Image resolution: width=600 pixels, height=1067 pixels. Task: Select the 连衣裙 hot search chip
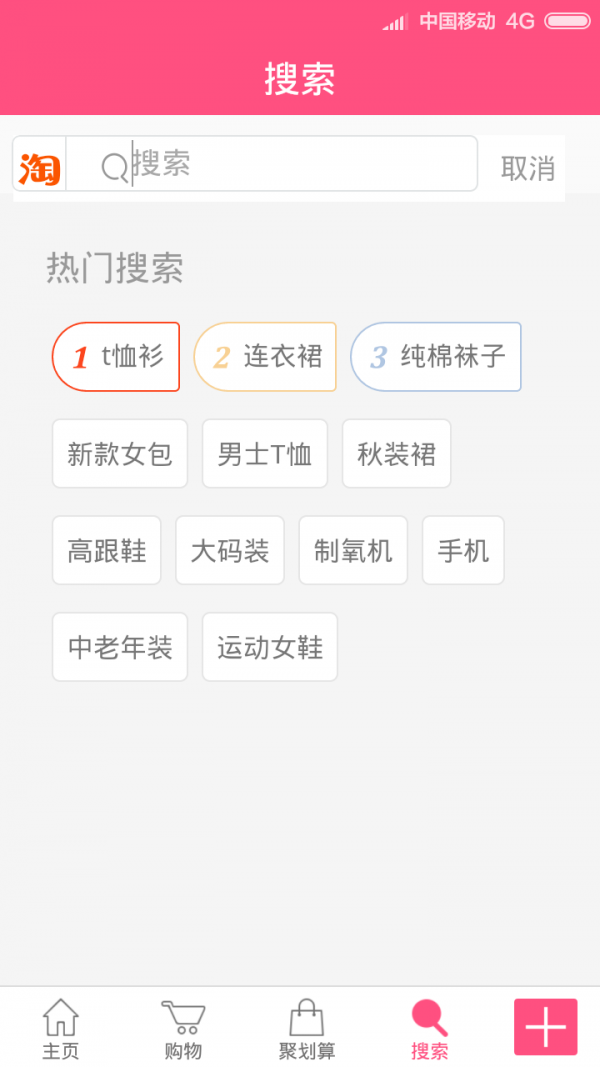265,357
